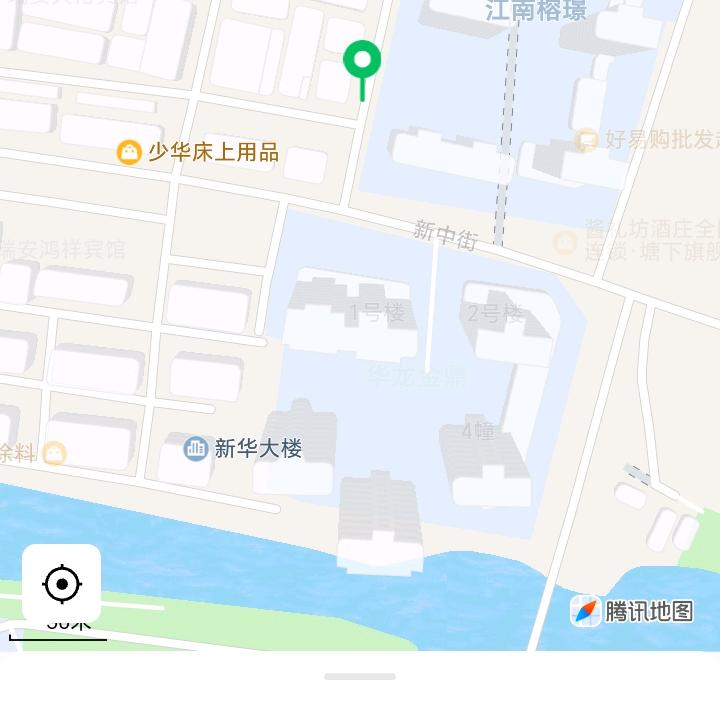Expand the bottom sheet handle
This screenshot has height=720, width=720.
tap(360, 677)
